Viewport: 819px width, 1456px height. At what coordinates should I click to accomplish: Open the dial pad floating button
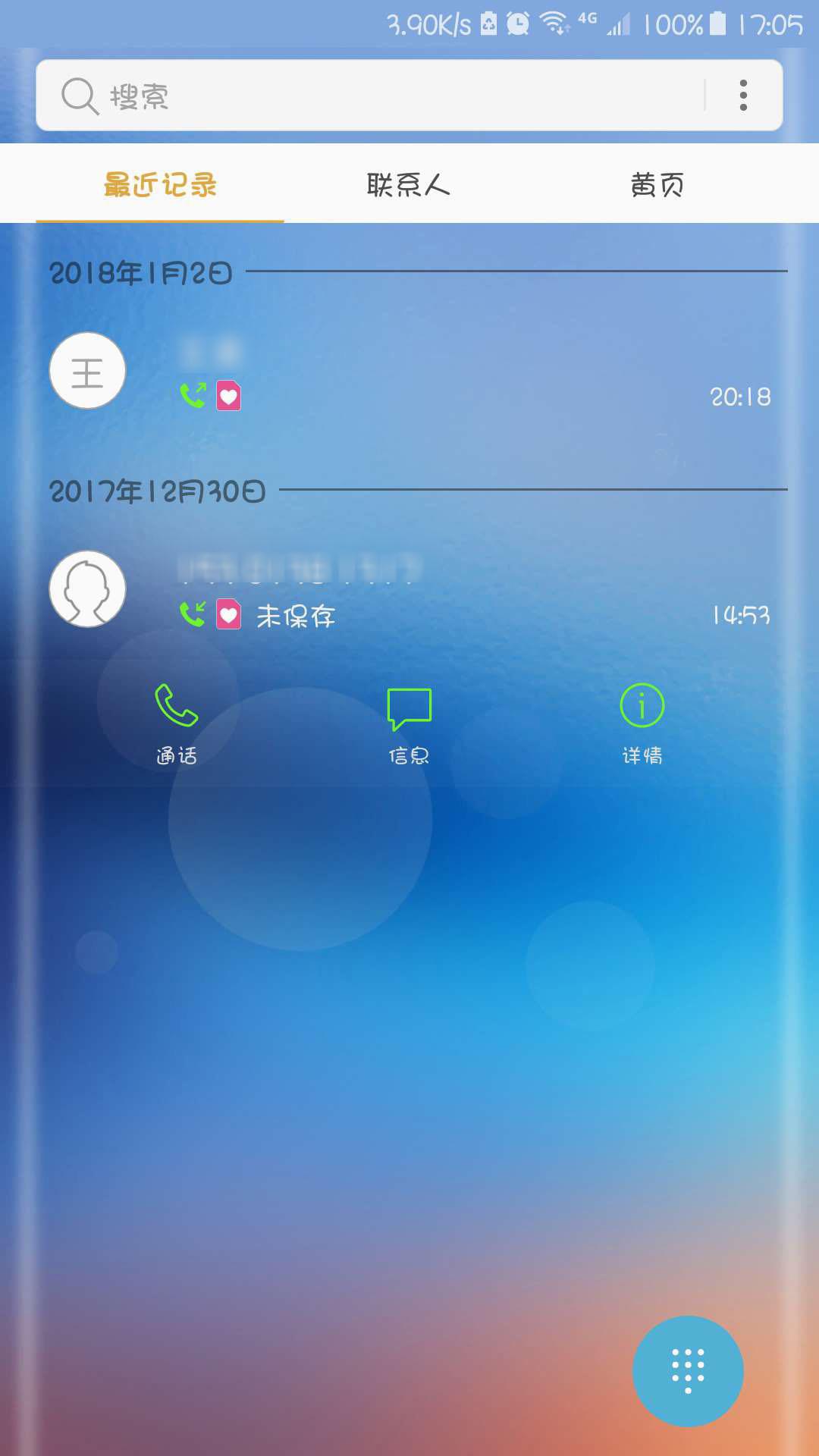688,1370
